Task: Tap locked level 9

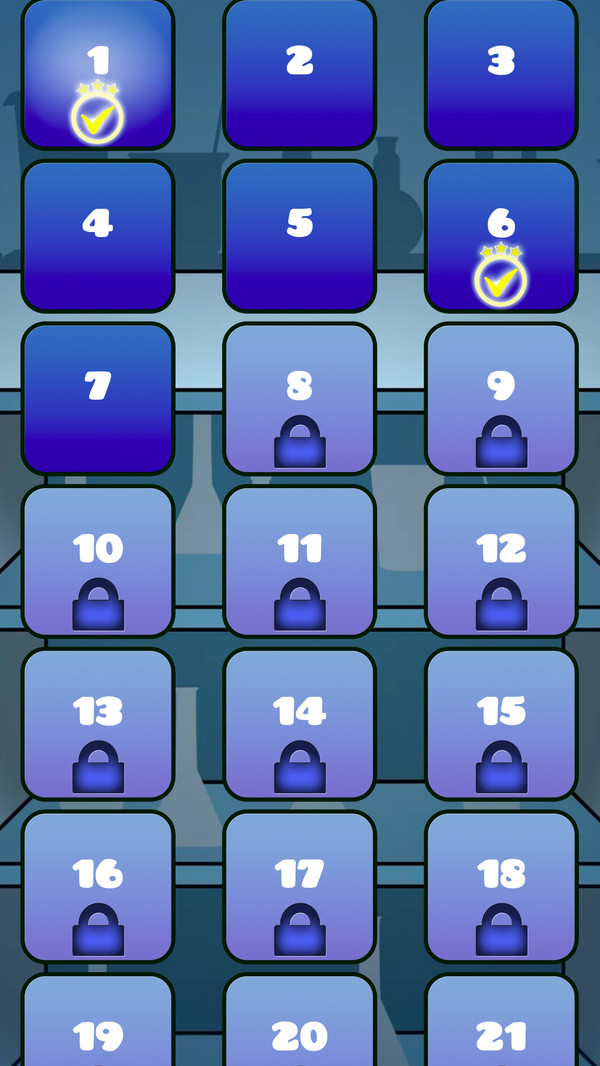Action: pos(501,398)
